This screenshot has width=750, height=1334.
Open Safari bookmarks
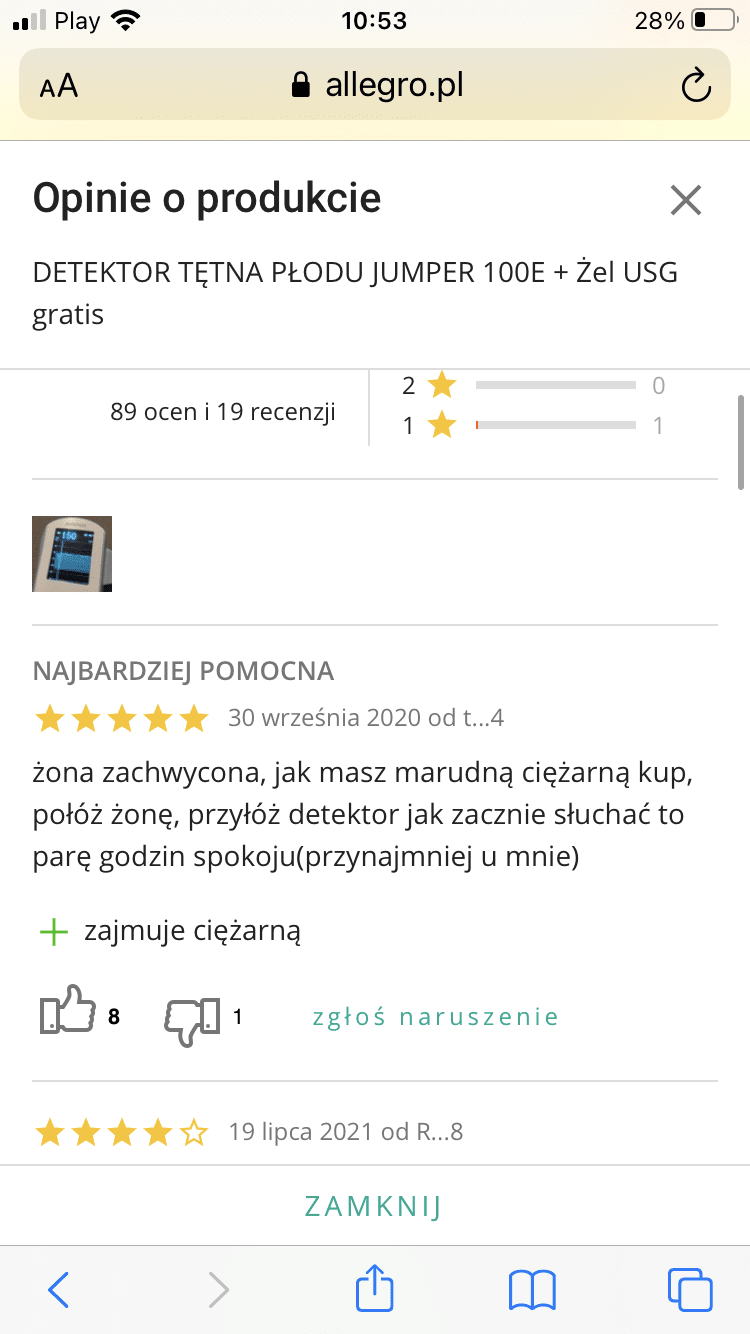coord(532,1290)
